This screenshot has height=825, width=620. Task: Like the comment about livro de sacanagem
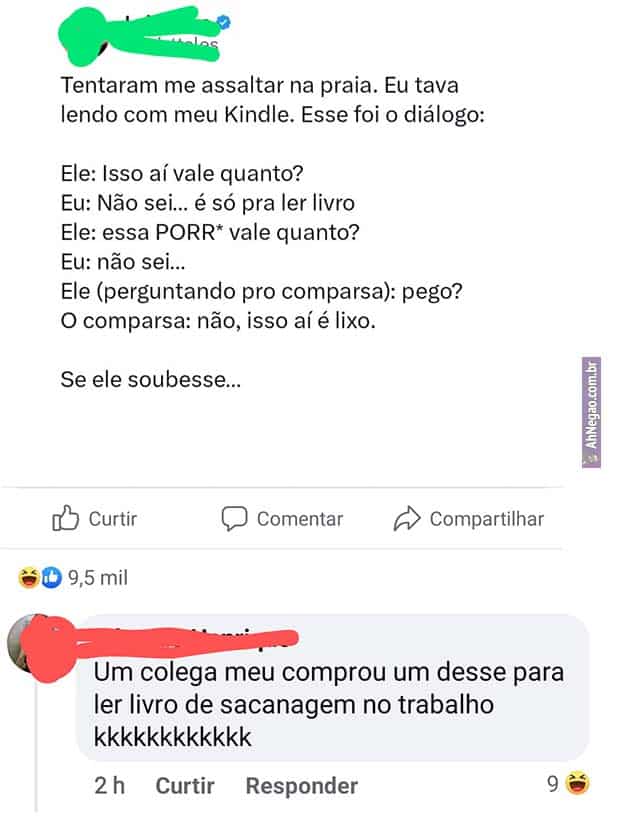click(185, 786)
